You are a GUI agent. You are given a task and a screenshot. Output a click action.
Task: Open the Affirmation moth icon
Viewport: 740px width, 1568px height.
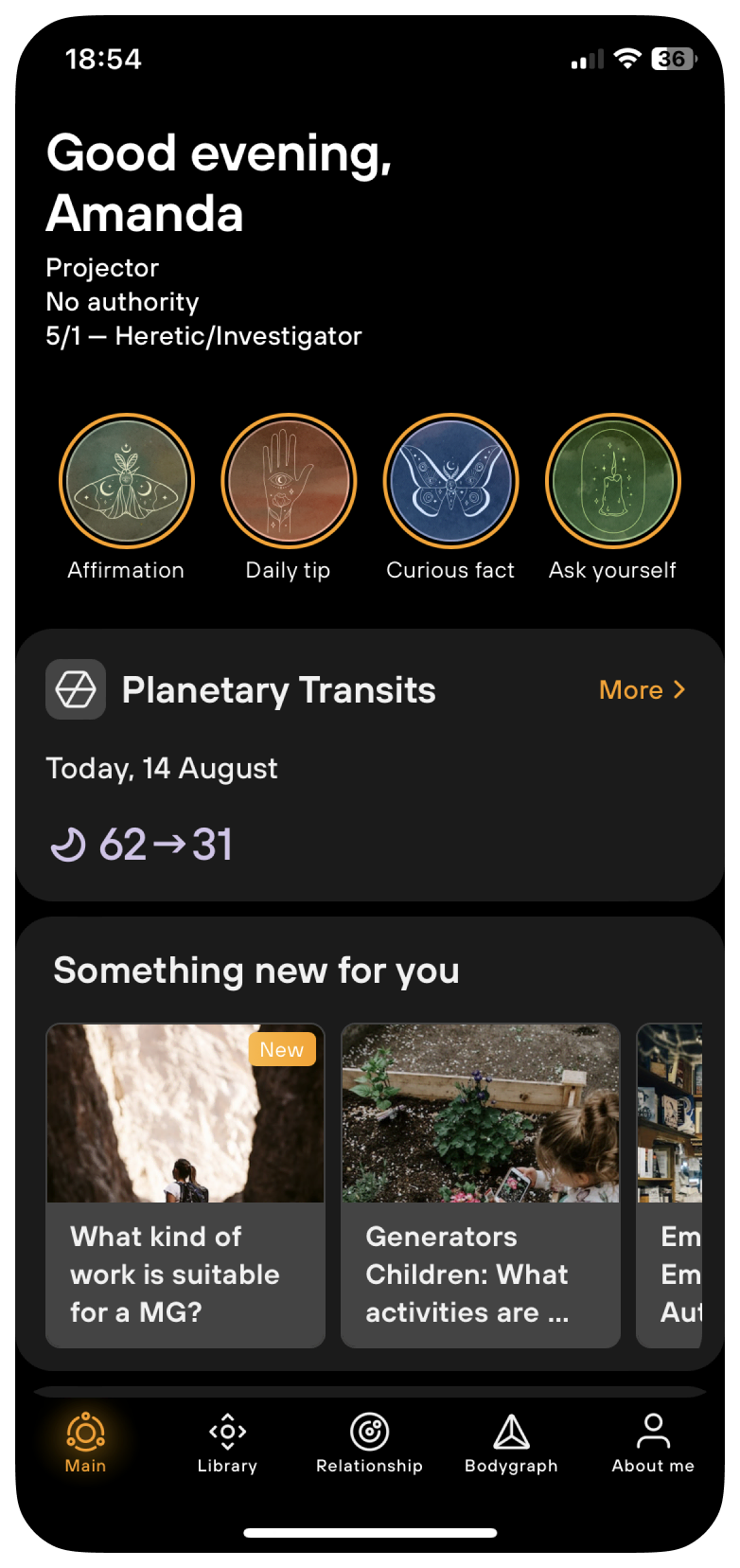point(126,480)
